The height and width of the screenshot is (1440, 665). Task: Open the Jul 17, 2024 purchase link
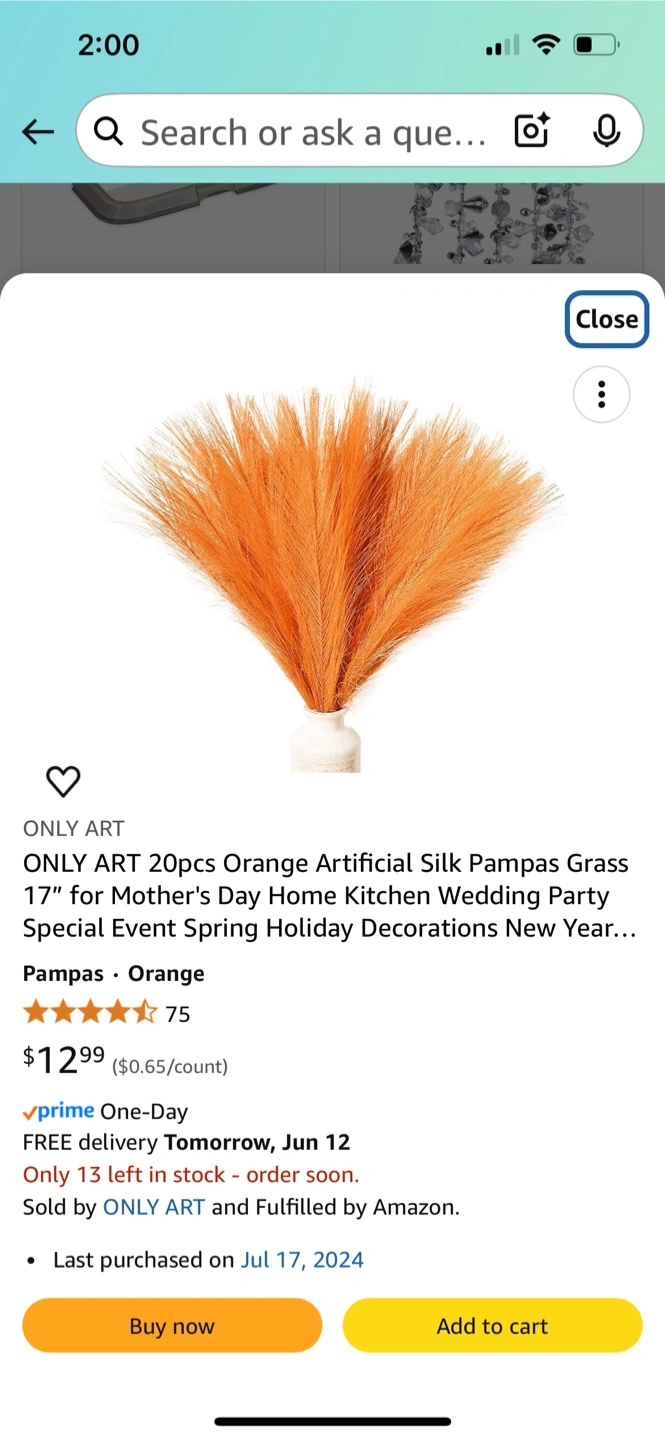[x=302, y=1260]
